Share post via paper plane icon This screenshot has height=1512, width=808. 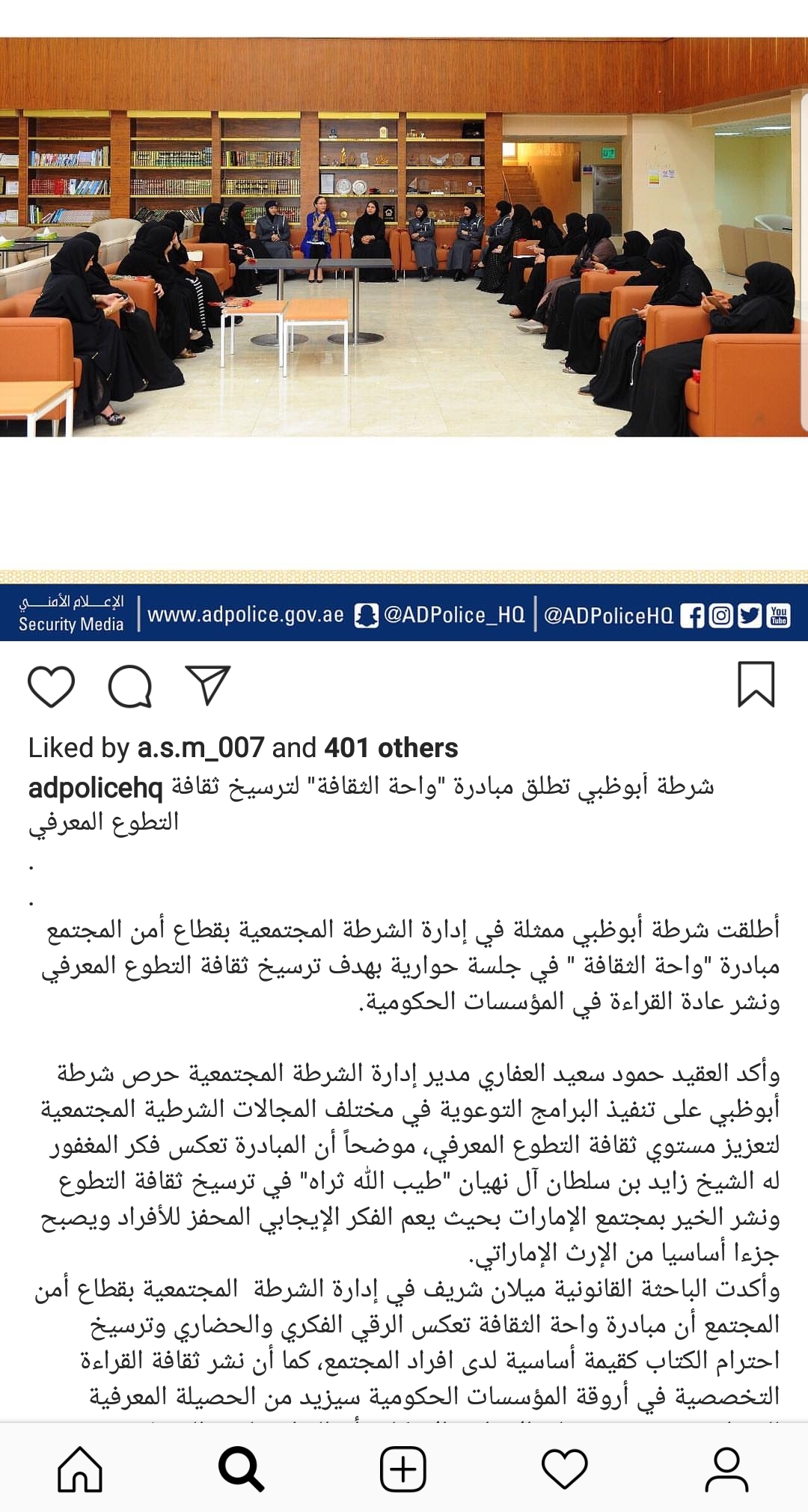click(207, 685)
